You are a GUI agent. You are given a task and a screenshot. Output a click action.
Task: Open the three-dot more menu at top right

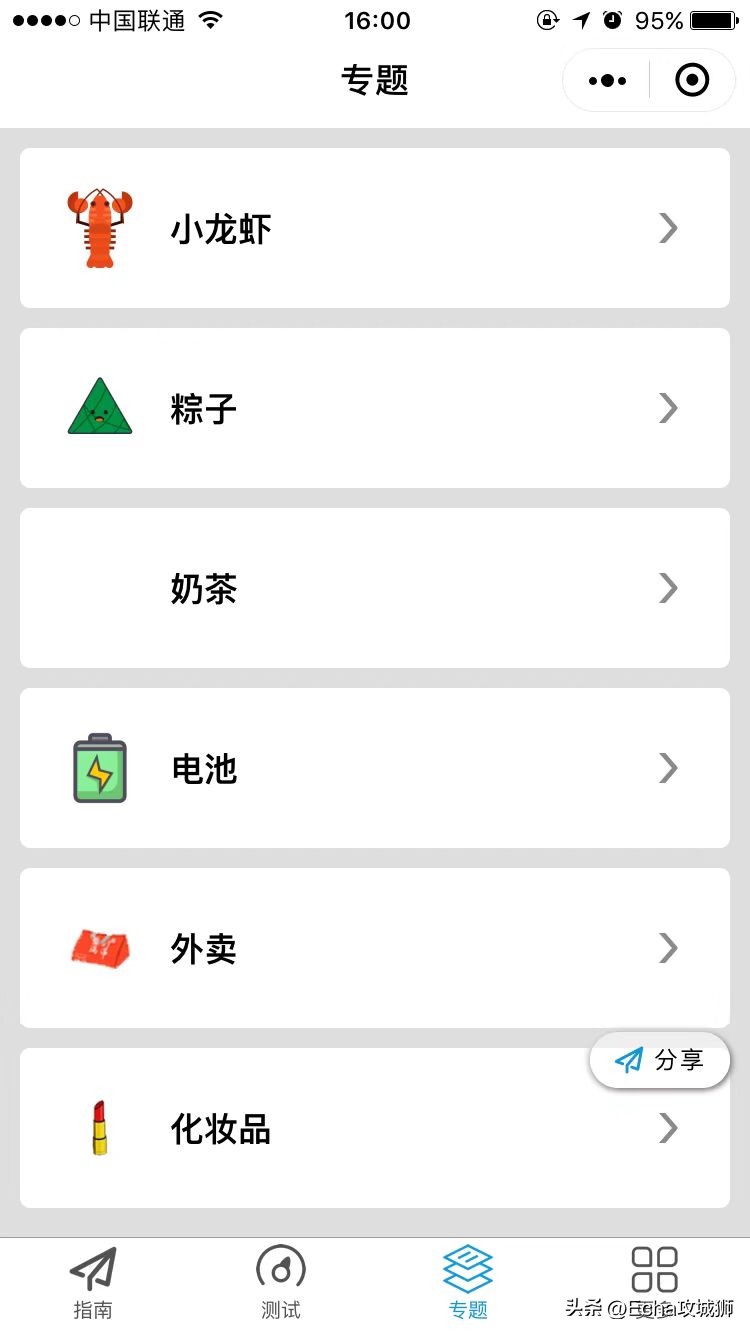coord(606,80)
